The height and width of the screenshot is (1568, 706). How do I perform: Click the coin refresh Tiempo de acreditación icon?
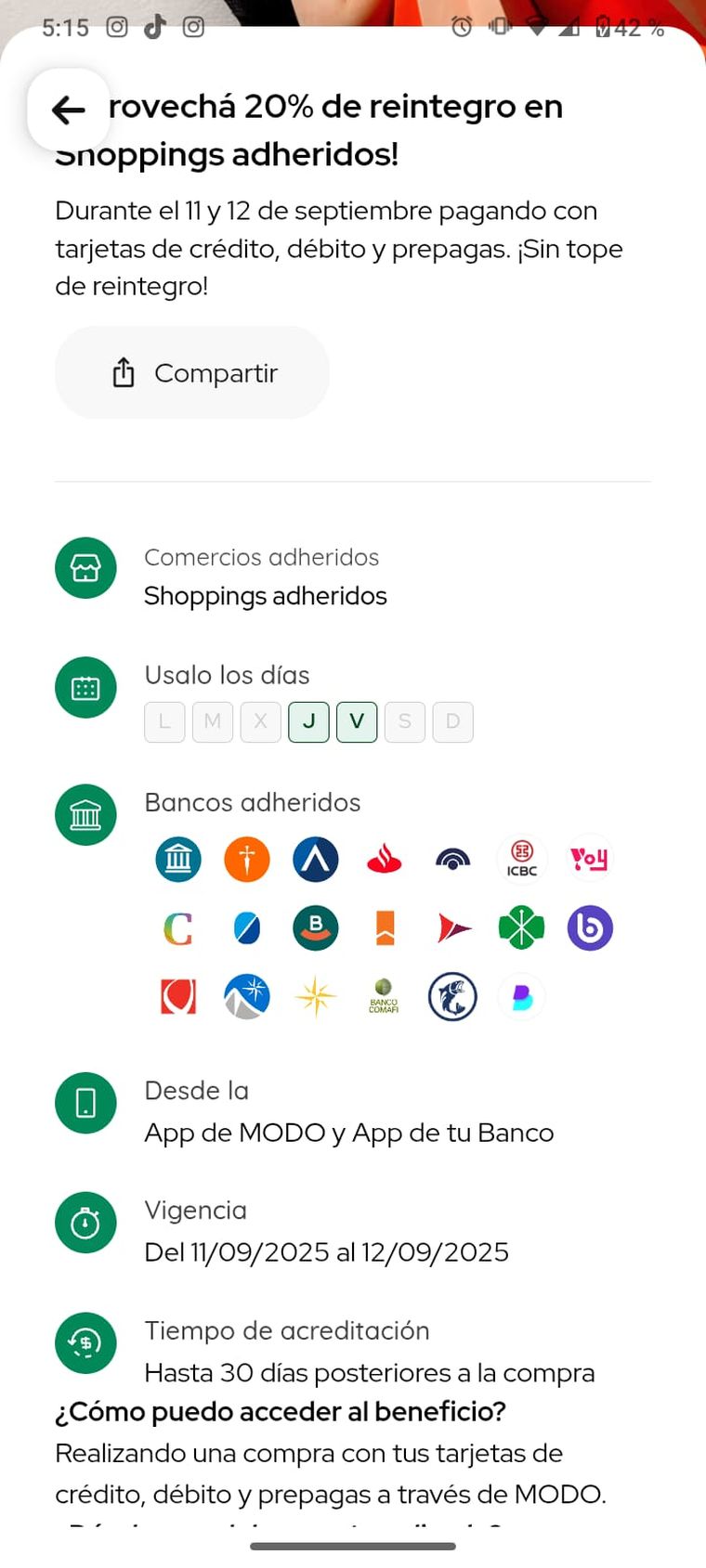pyautogui.click(x=85, y=1343)
